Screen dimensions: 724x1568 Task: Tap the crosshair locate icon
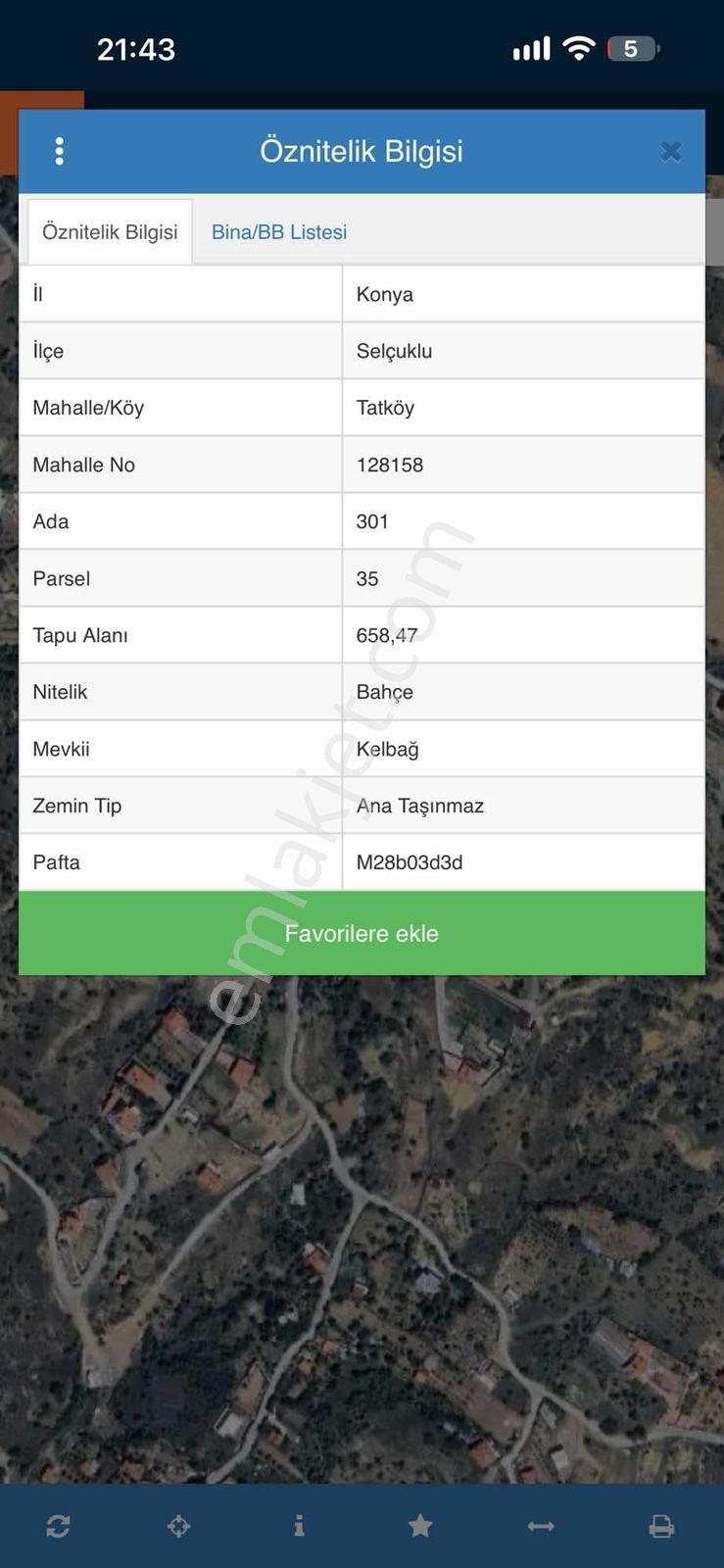(x=178, y=1526)
